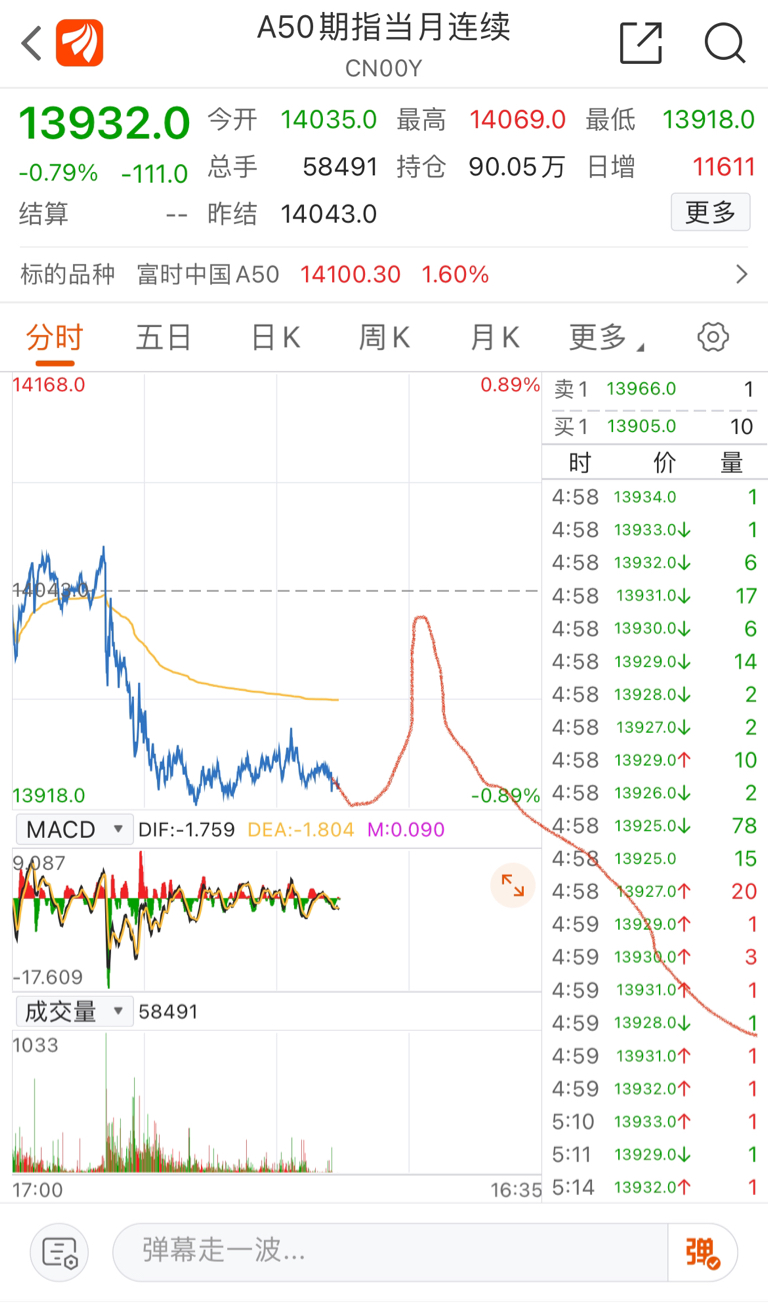
Task: Change the 成交量 indicator dropdown
Action: (x=73, y=1011)
